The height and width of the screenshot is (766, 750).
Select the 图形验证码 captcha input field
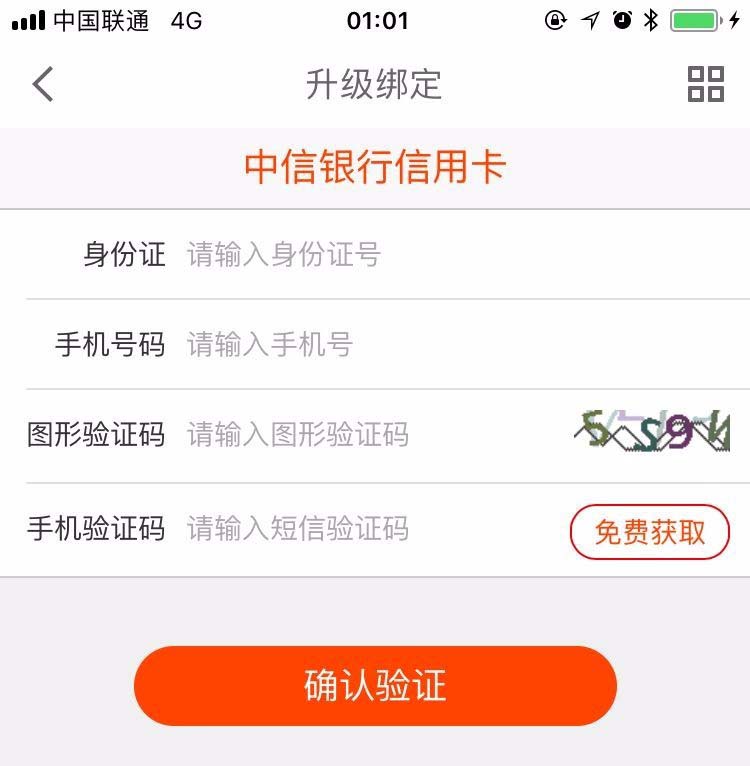(x=370, y=435)
